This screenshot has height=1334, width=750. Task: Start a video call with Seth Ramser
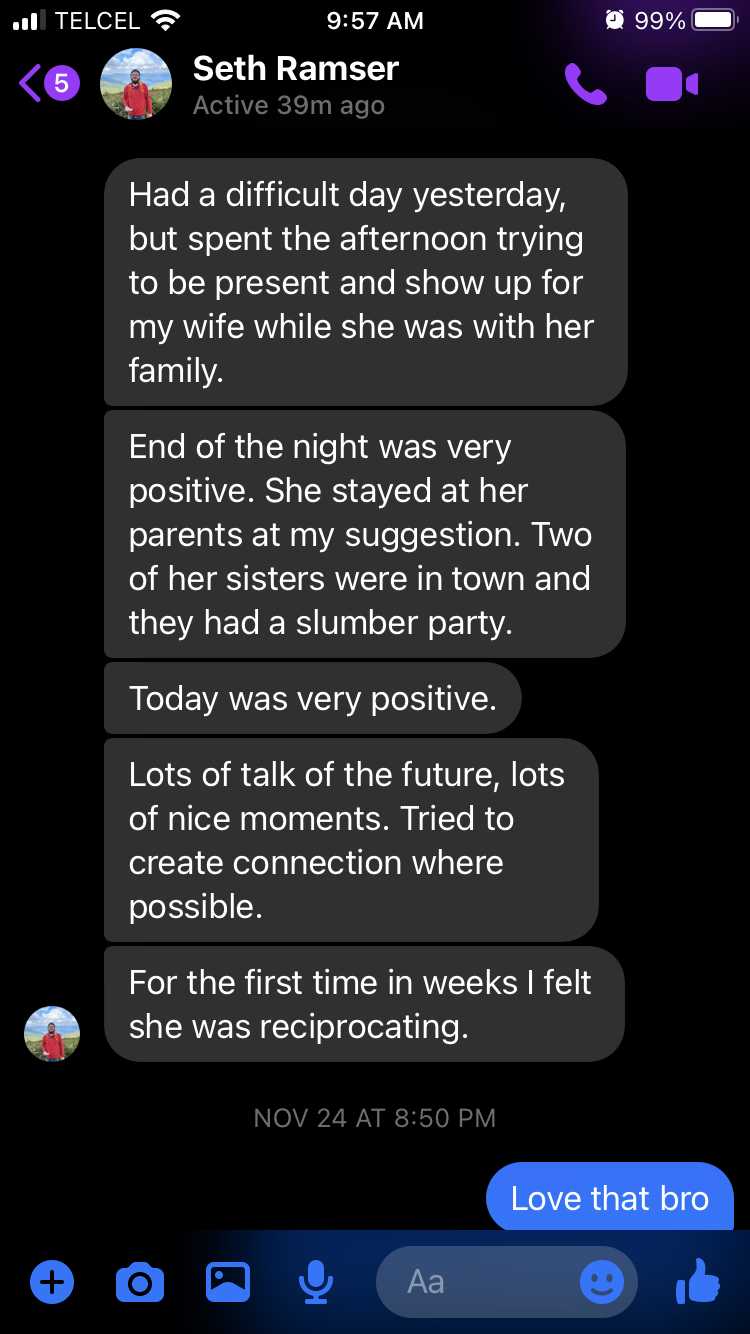coord(671,84)
